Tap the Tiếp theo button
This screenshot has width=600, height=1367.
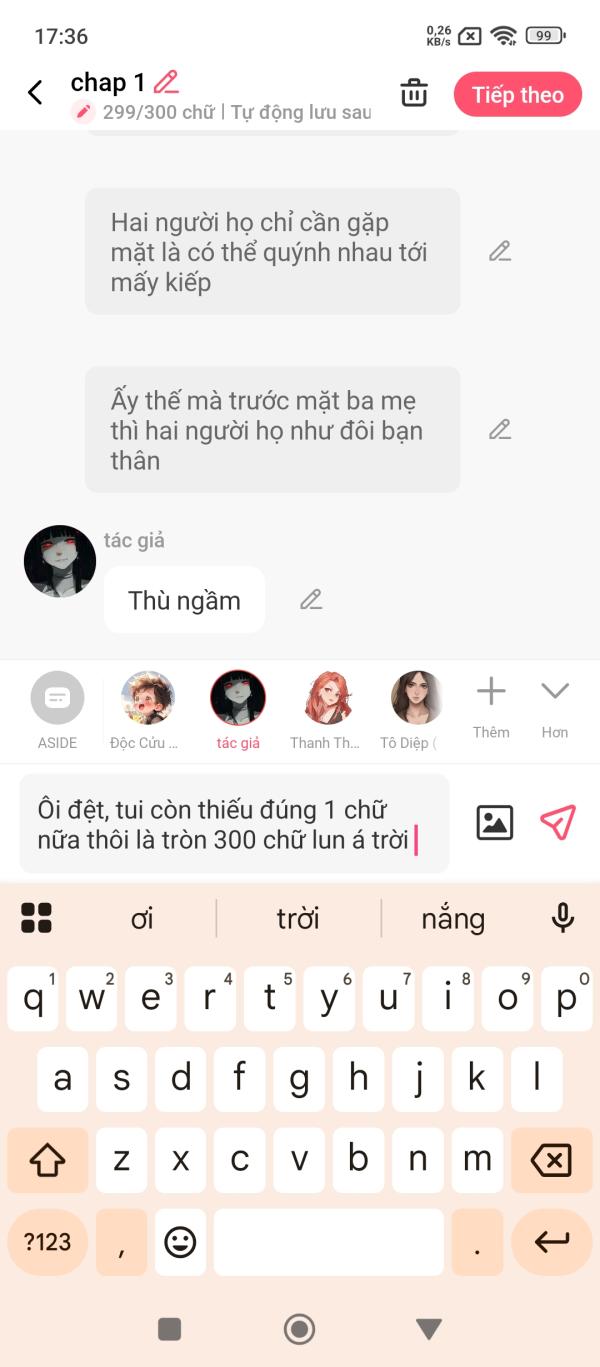coord(518,95)
